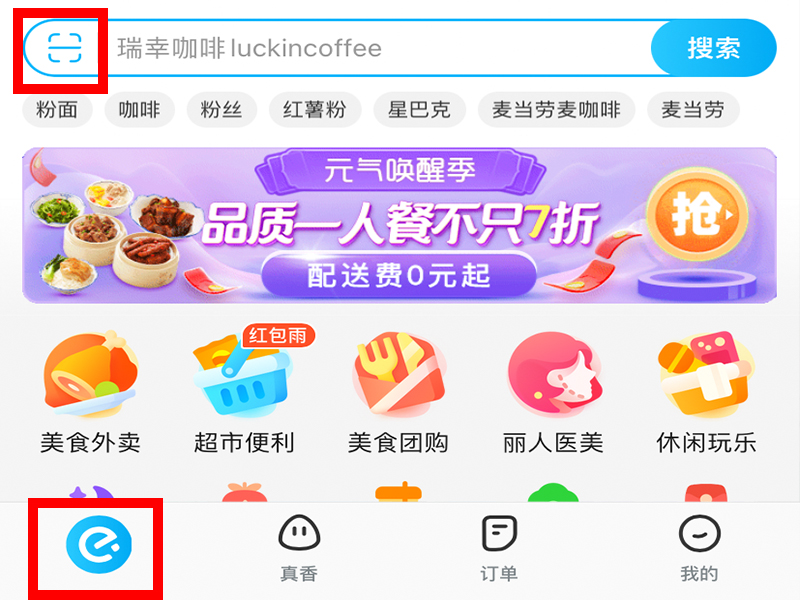The image size is (800, 600).
Task: Open the 订单 tab
Action: tap(499, 549)
